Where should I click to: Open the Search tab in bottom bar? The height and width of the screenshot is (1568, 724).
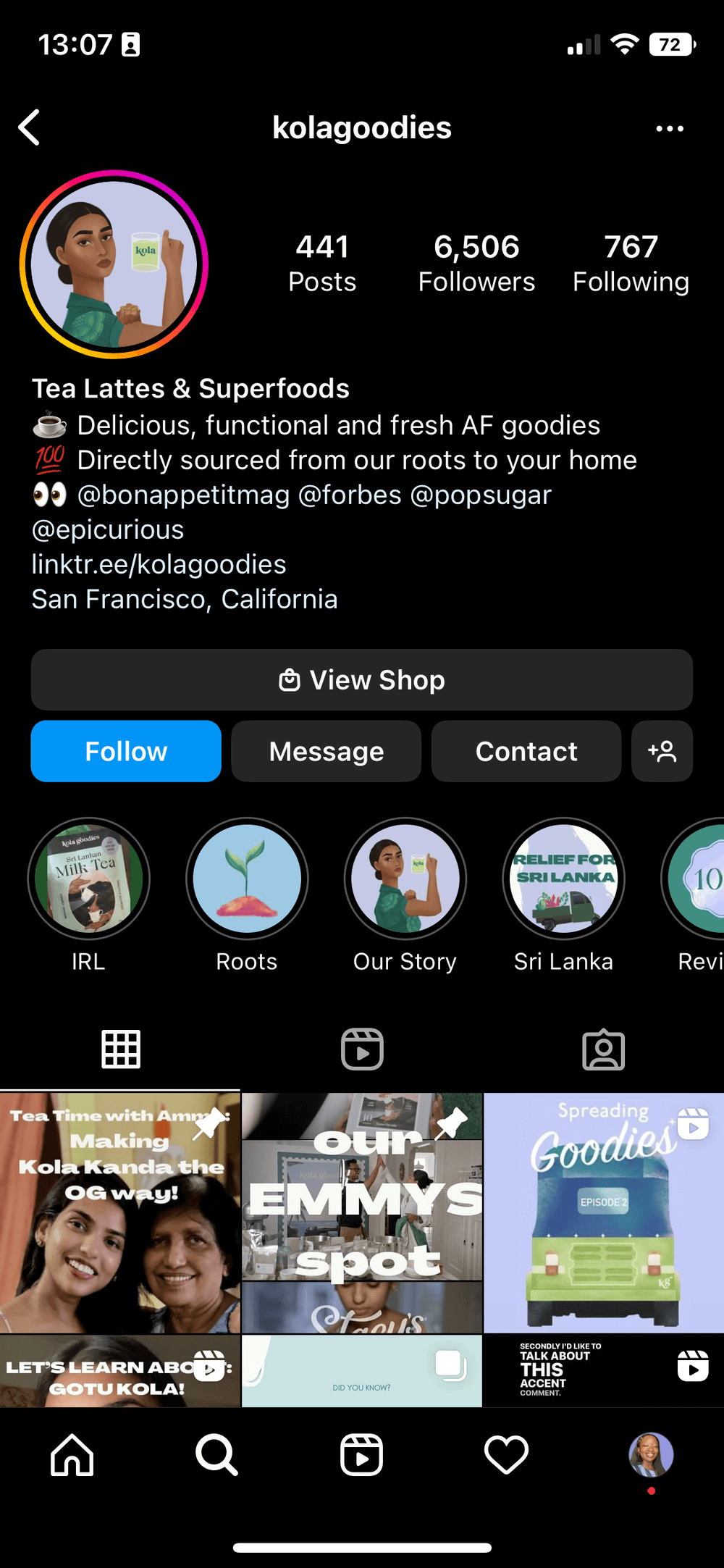216,1454
